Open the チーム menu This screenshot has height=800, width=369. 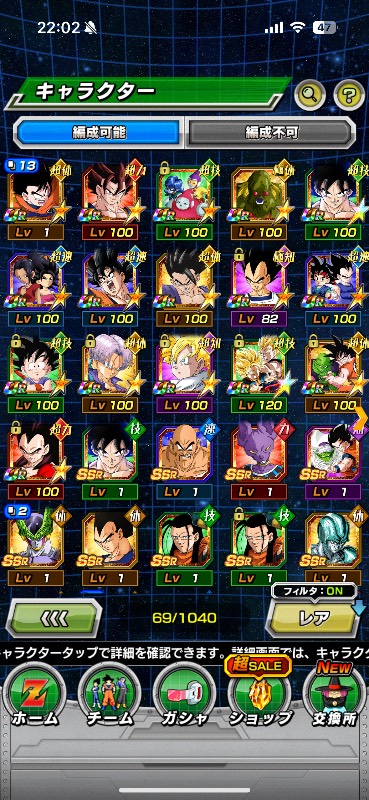(x=110, y=694)
